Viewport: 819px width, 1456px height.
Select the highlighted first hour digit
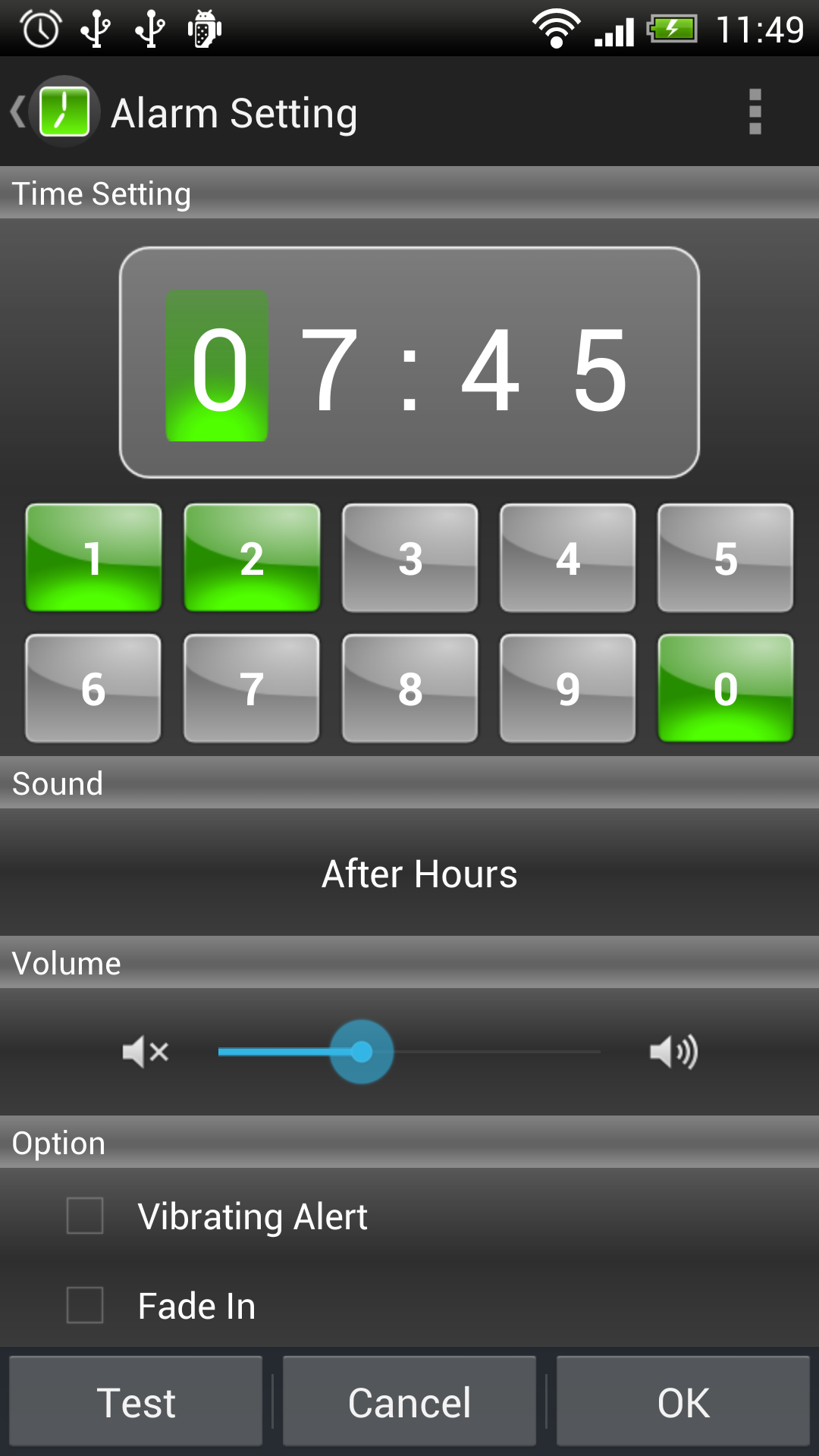pyautogui.click(x=218, y=366)
